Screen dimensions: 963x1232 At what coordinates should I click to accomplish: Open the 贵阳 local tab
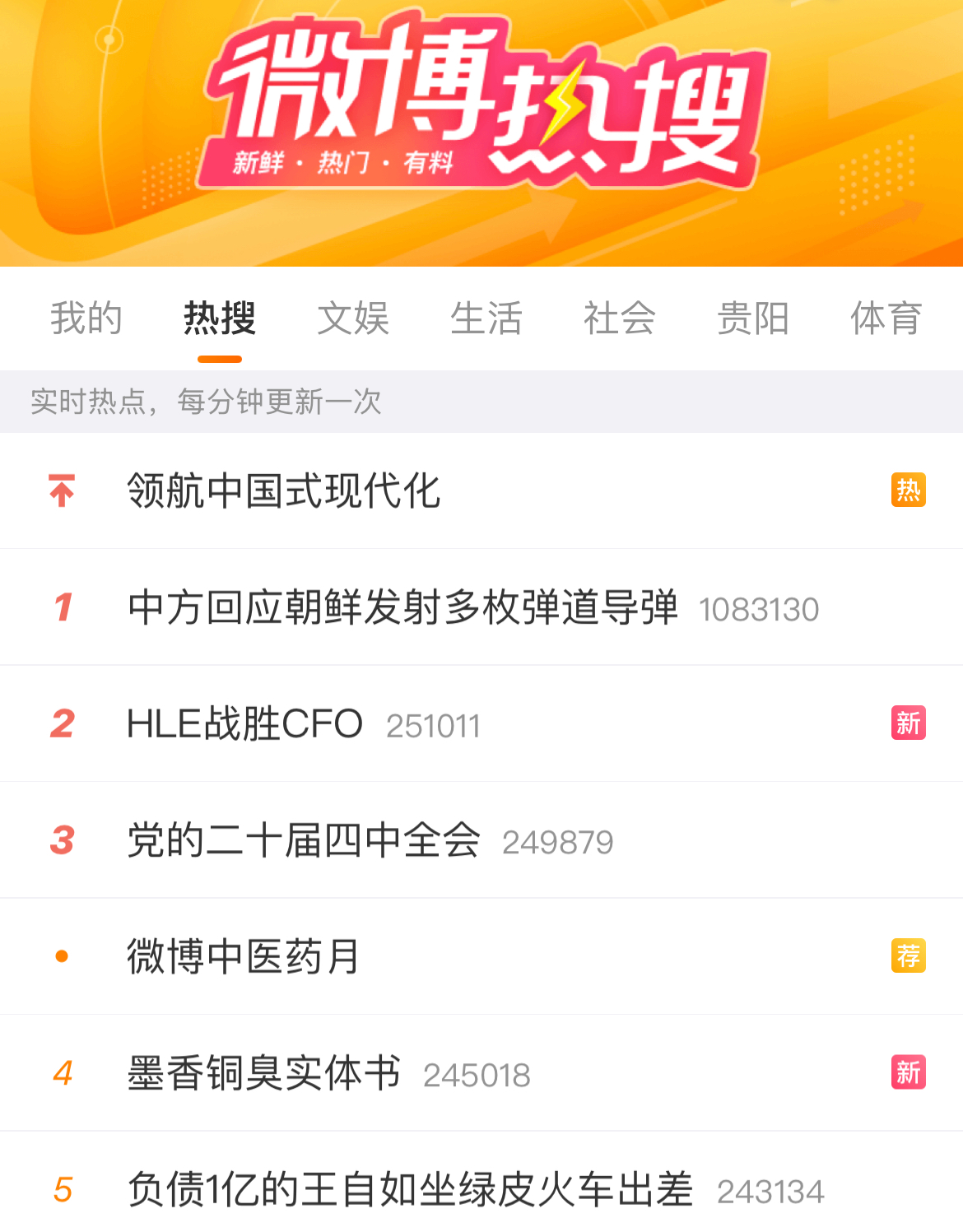tap(753, 318)
